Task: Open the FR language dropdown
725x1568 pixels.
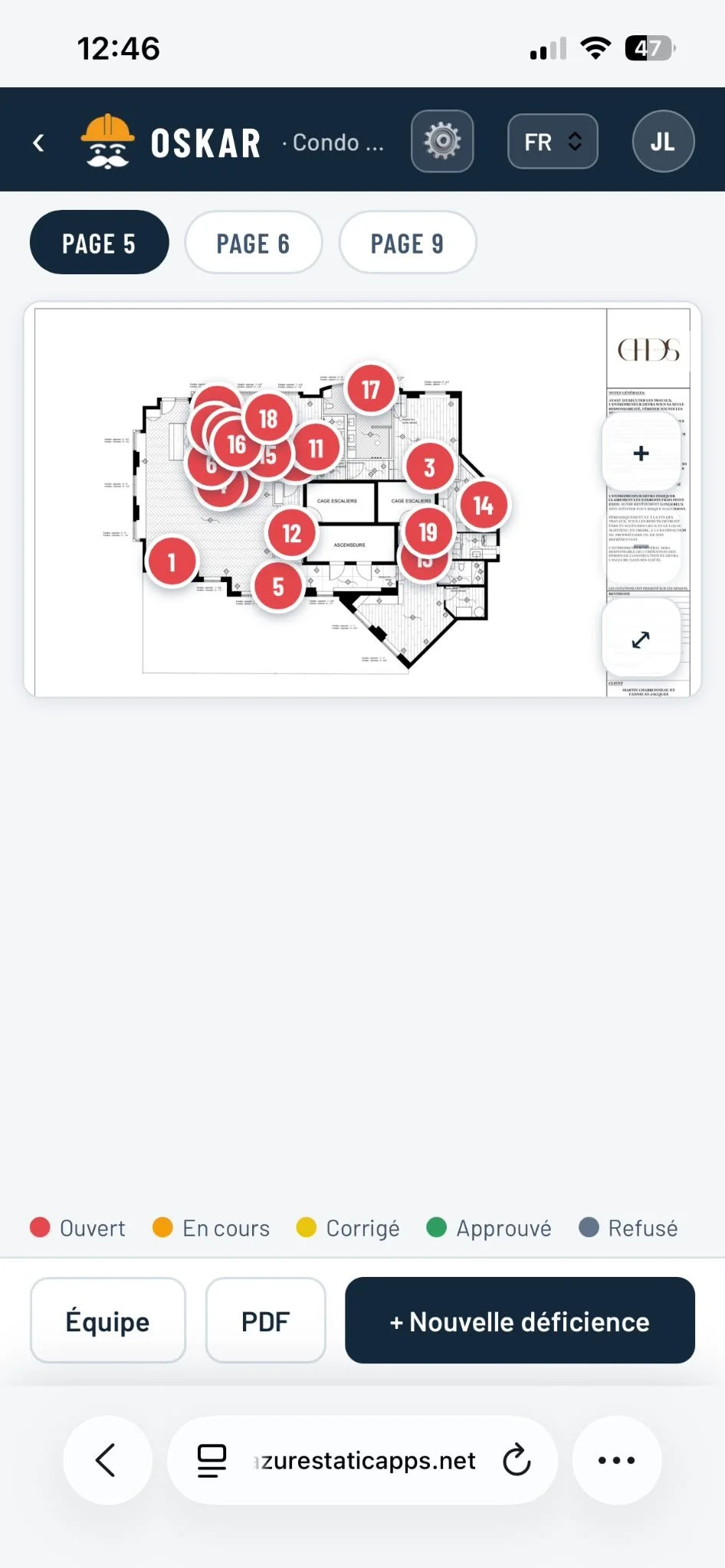Action: pyautogui.click(x=553, y=141)
